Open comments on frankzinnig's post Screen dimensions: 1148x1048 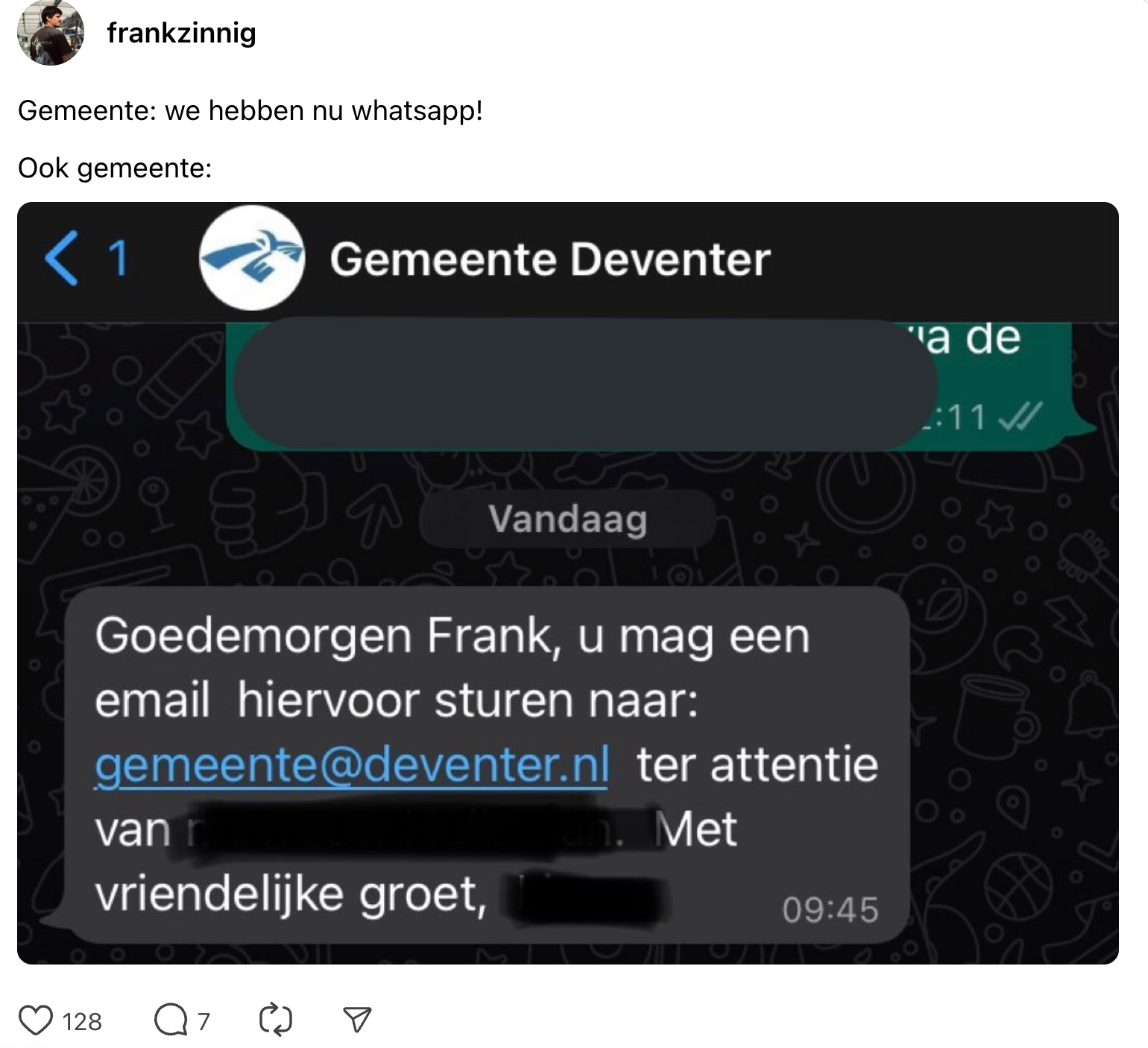coord(171,1020)
